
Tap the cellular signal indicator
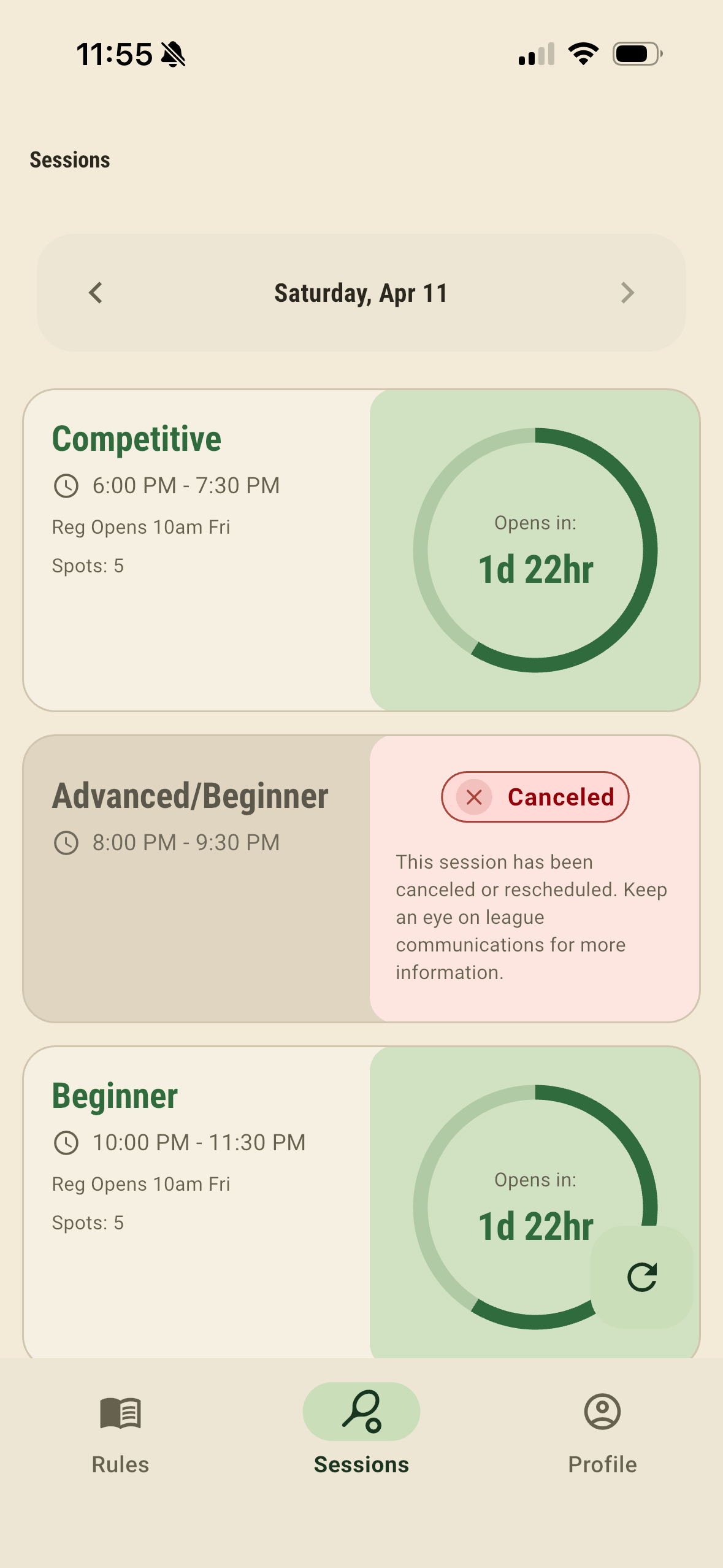tap(535, 54)
